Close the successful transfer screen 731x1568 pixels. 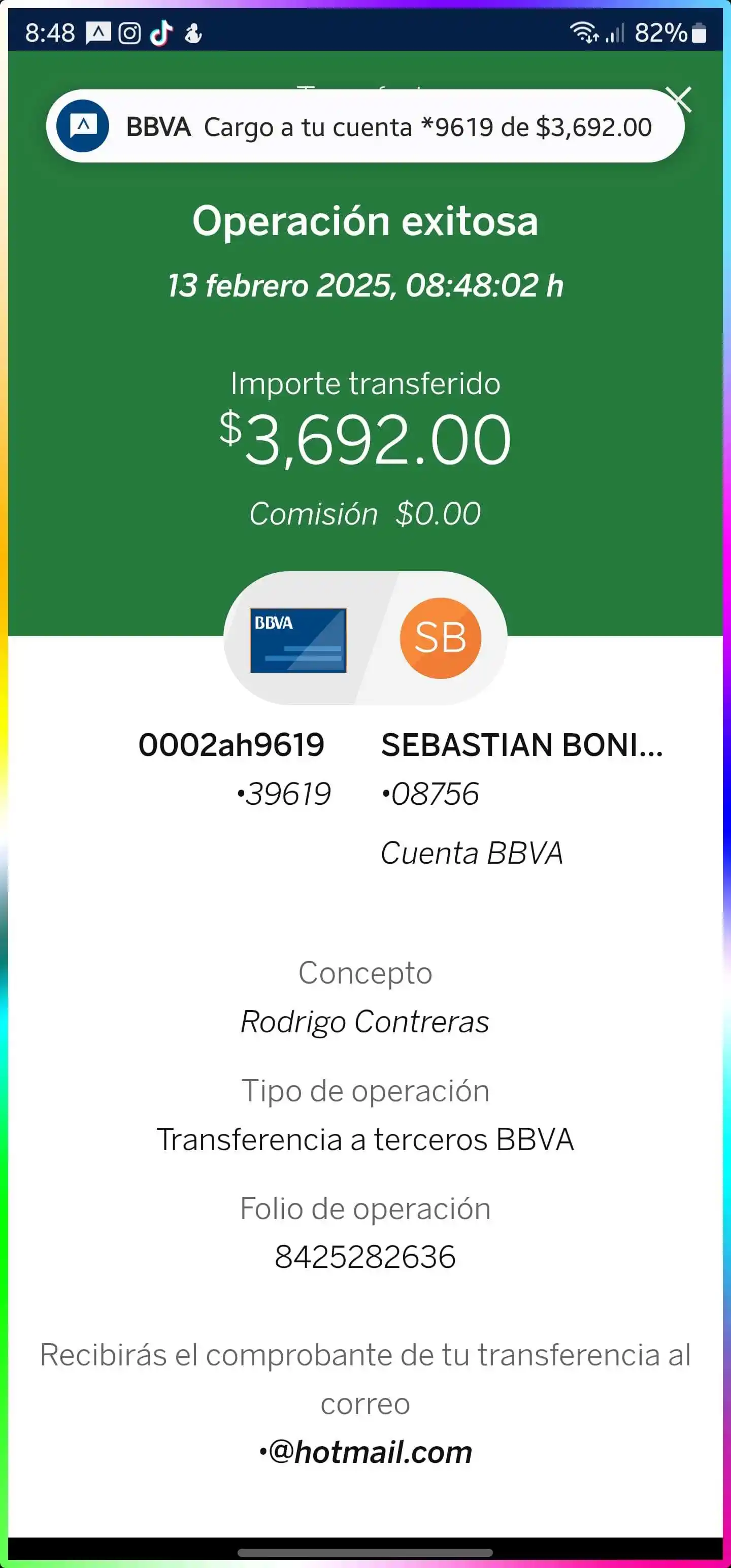pyautogui.click(x=679, y=100)
